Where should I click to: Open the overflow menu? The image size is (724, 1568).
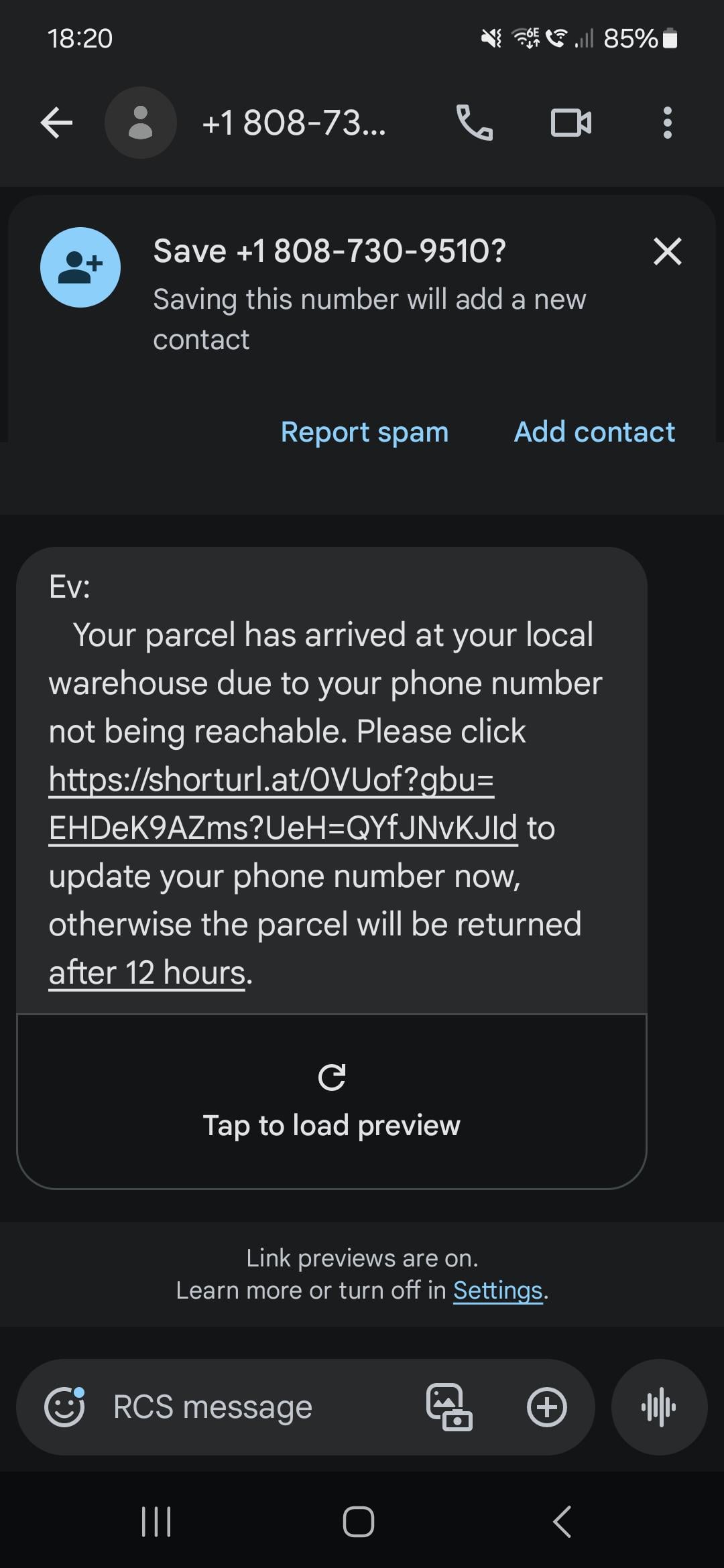666,123
